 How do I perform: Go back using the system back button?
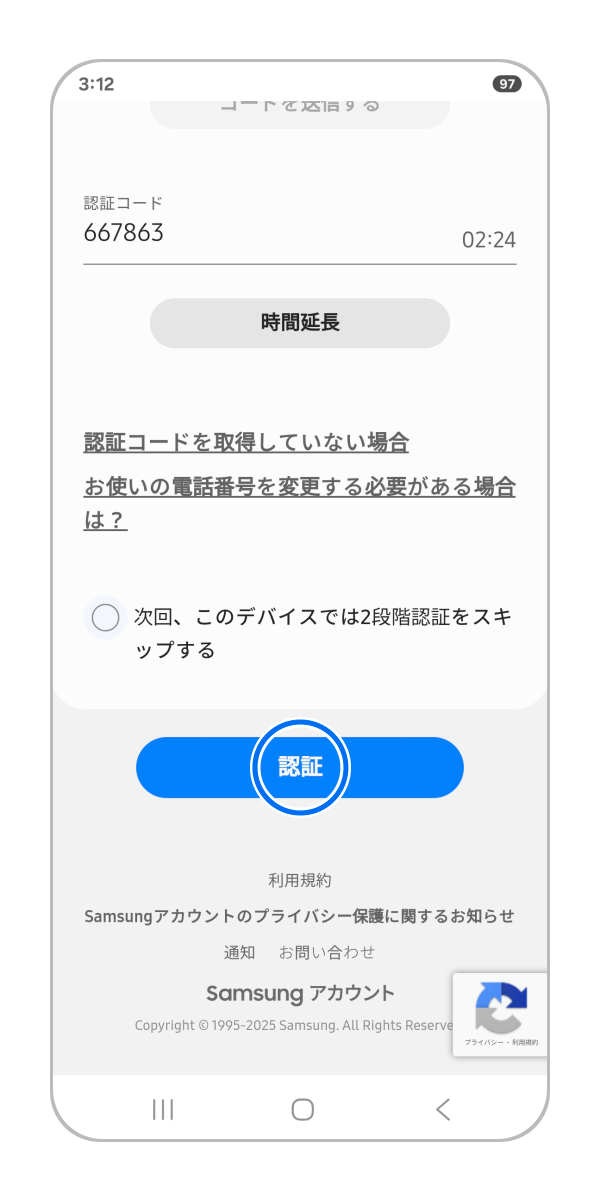[443, 1108]
